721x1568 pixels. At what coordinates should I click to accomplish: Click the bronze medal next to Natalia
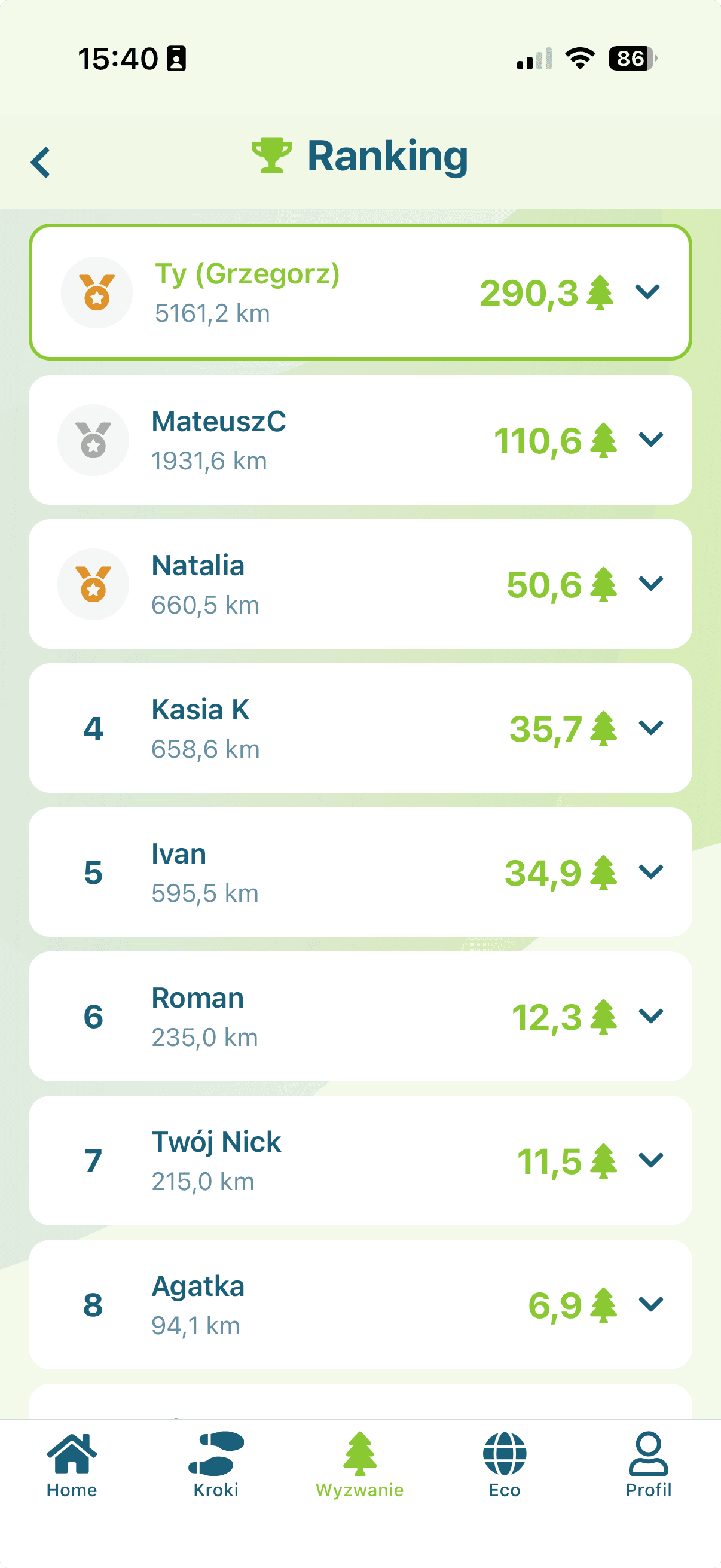pyautogui.click(x=93, y=584)
